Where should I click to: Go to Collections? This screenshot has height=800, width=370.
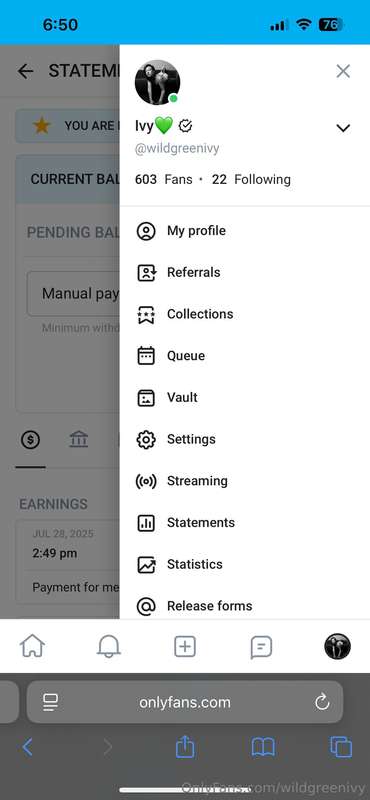245,314
